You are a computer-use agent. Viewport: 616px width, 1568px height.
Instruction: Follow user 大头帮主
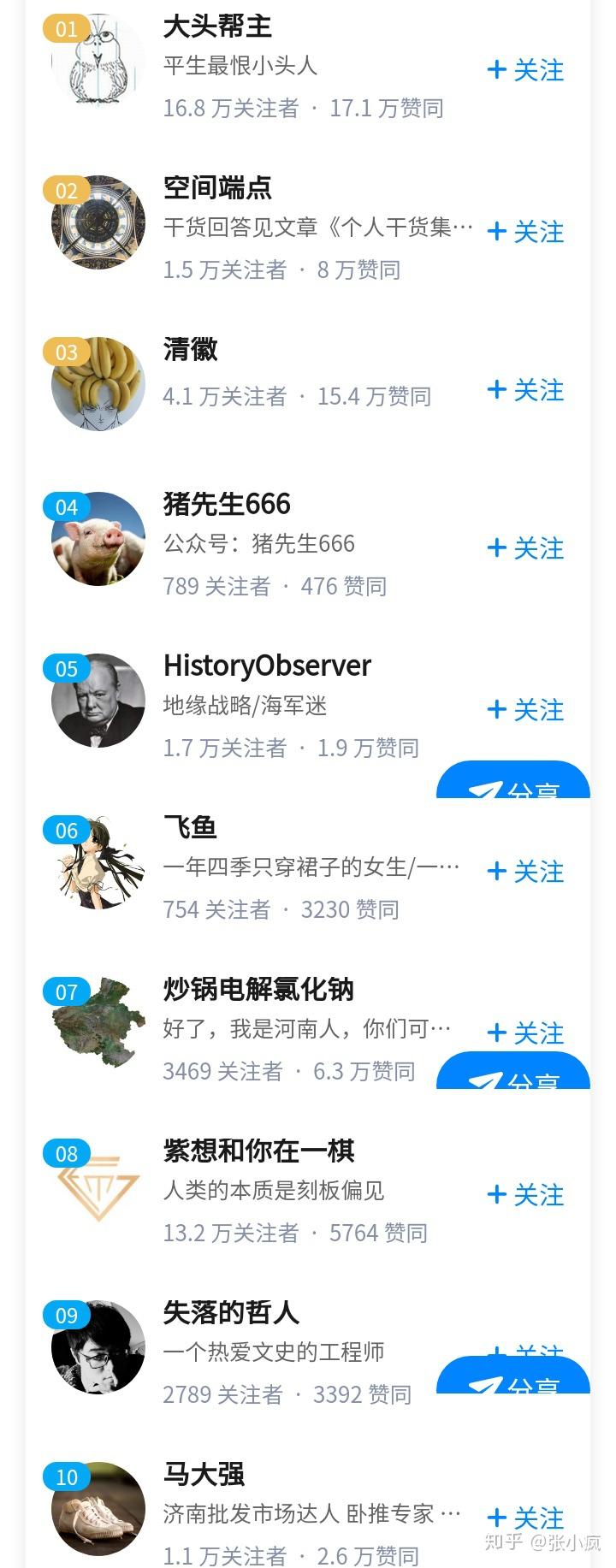click(525, 70)
